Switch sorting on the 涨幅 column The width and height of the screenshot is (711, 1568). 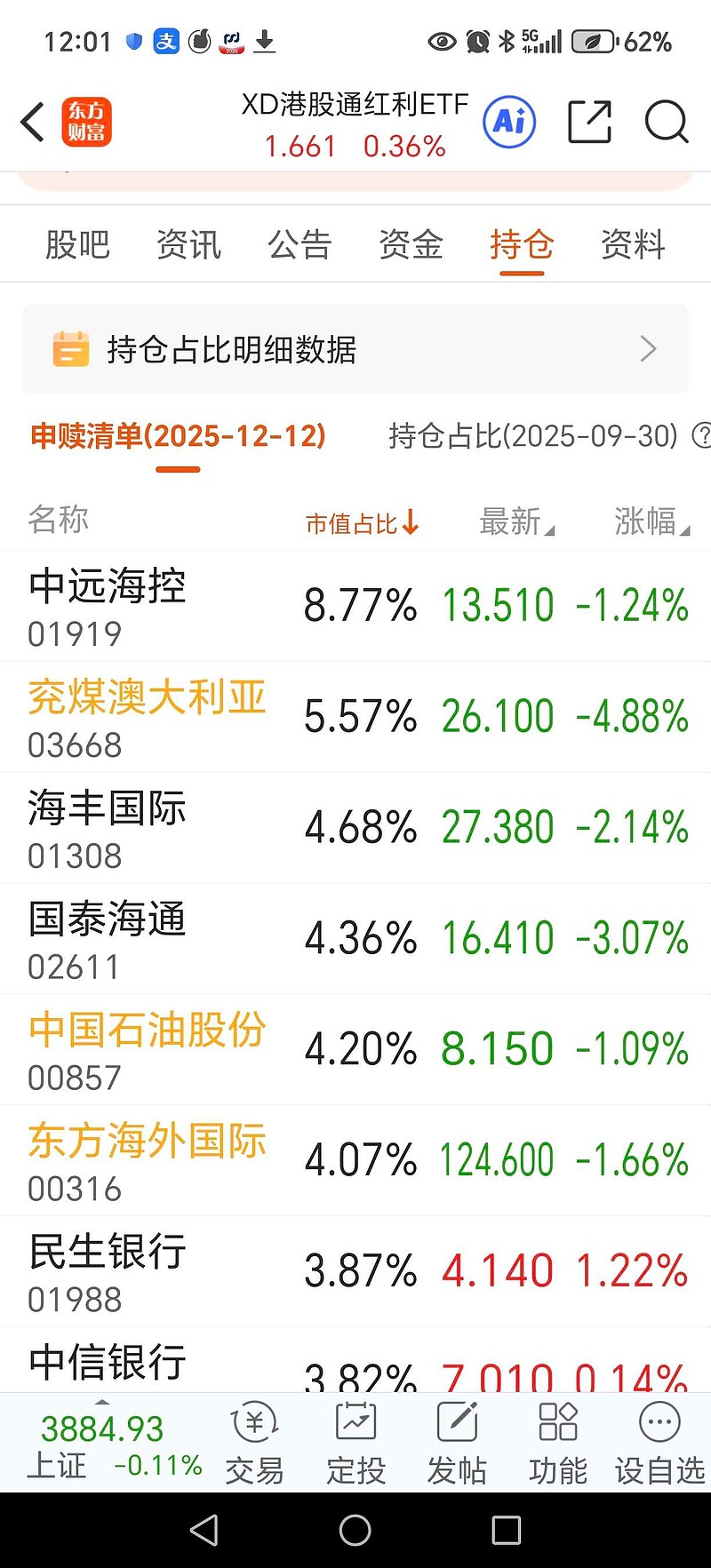click(x=646, y=523)
